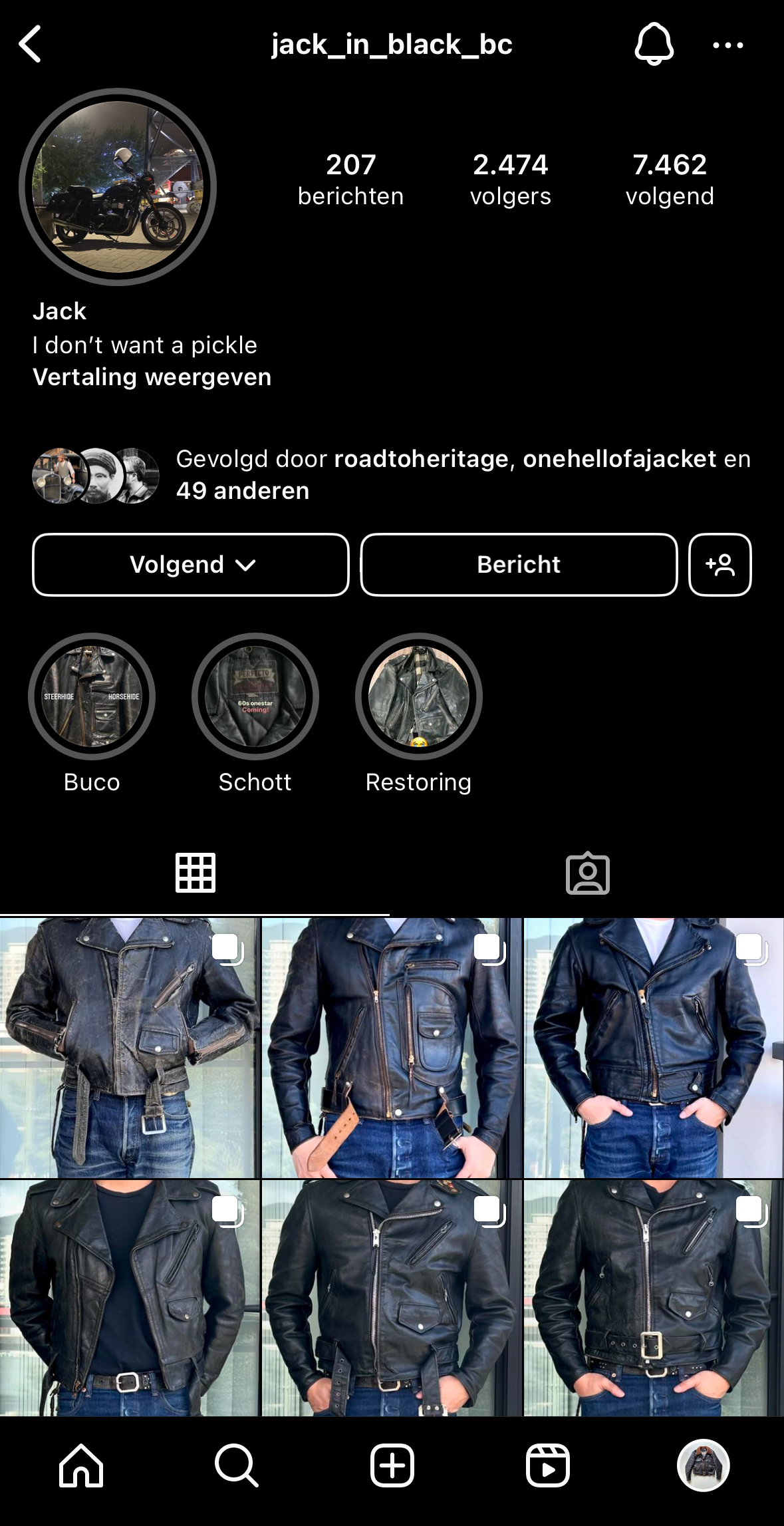
Task: Go to the Home feed tab
Action: [x=81, y=1465]
